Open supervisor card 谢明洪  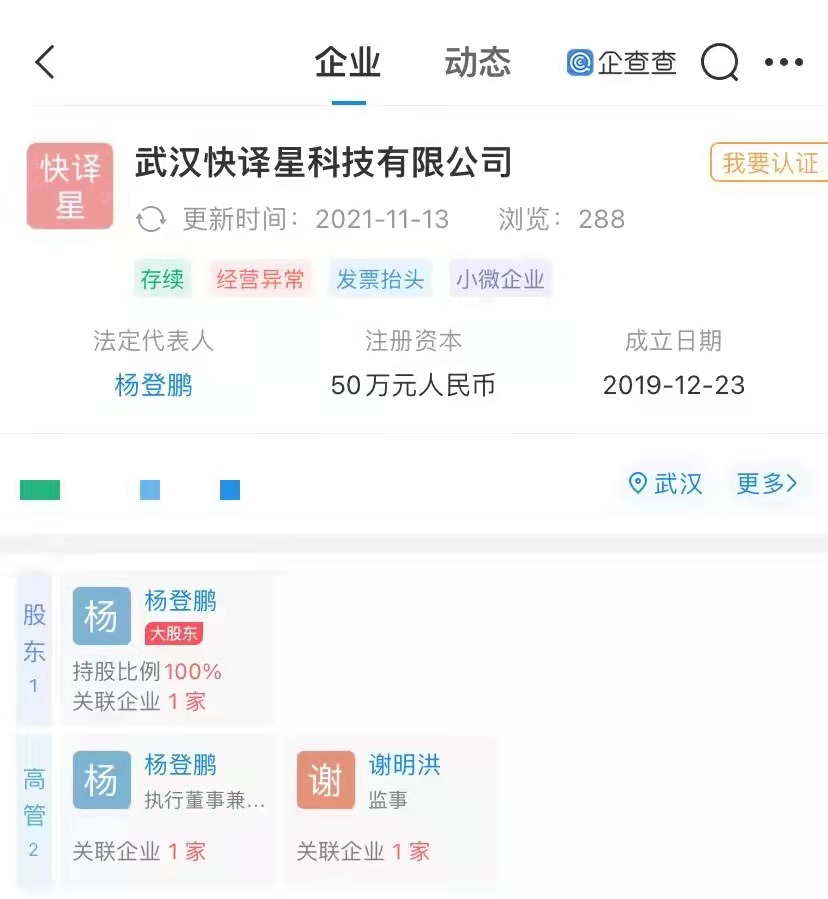point(390,810)
